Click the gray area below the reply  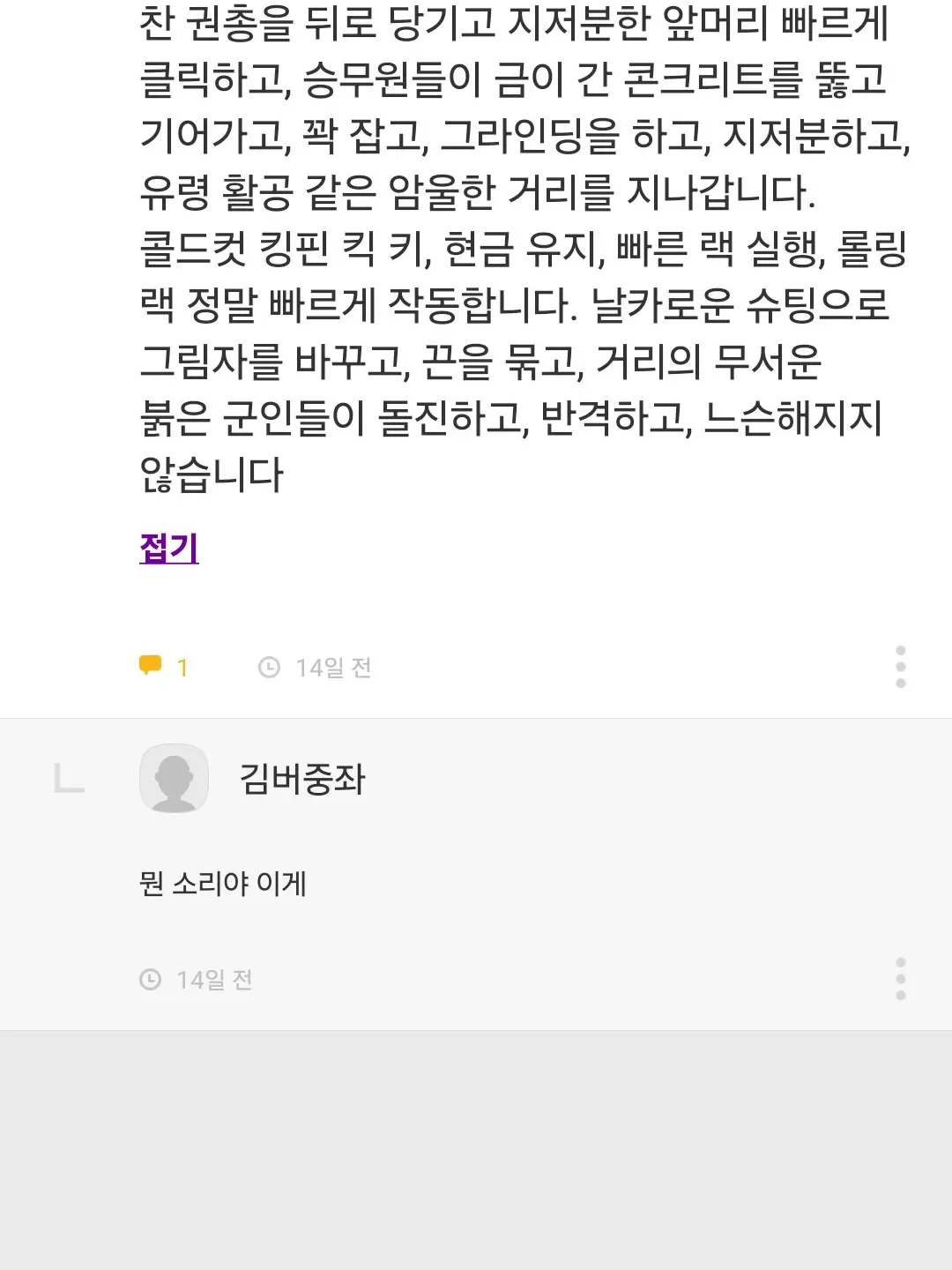click(x=476, y=1147)
